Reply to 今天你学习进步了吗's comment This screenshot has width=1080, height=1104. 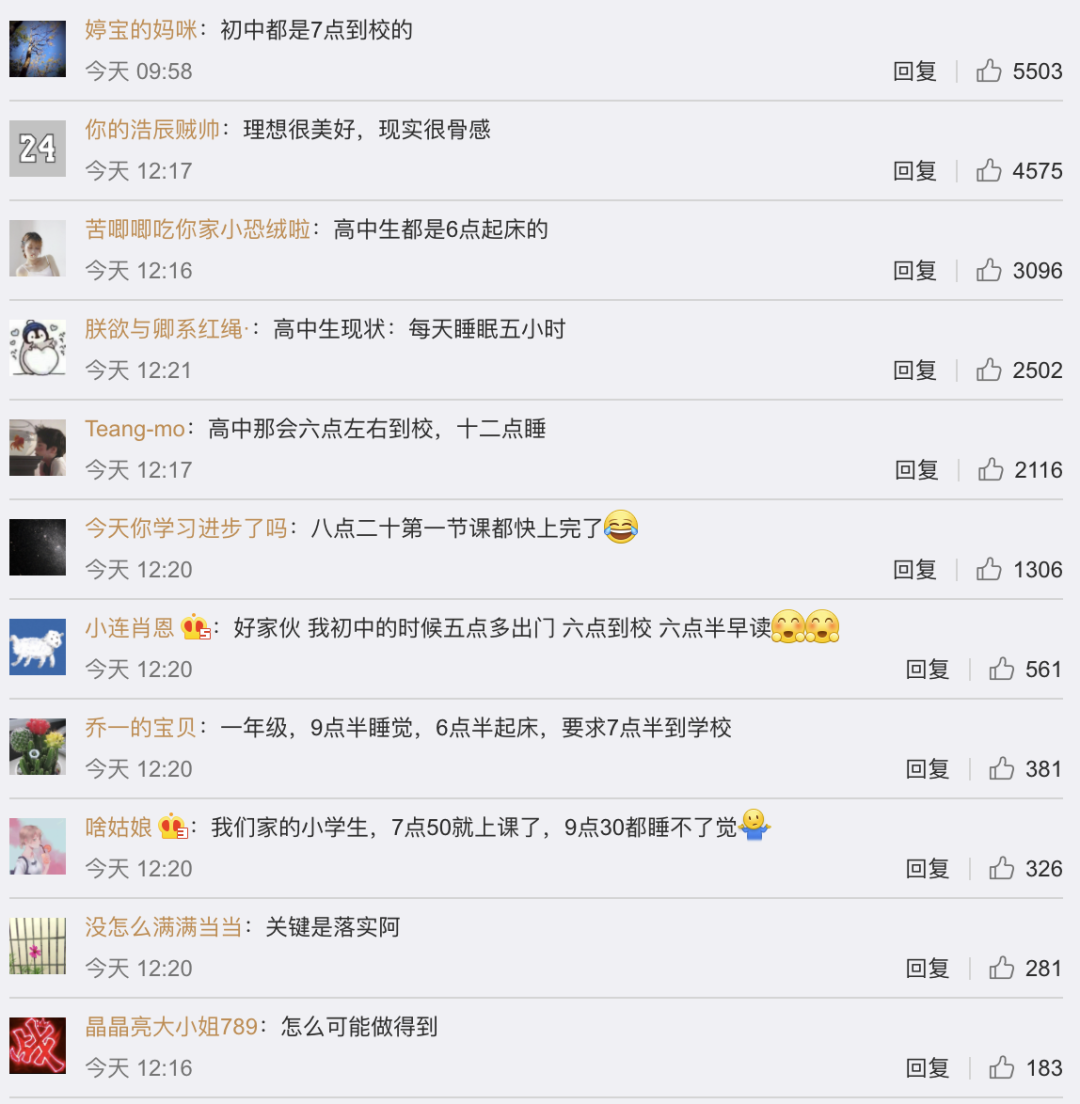[914, 569]
